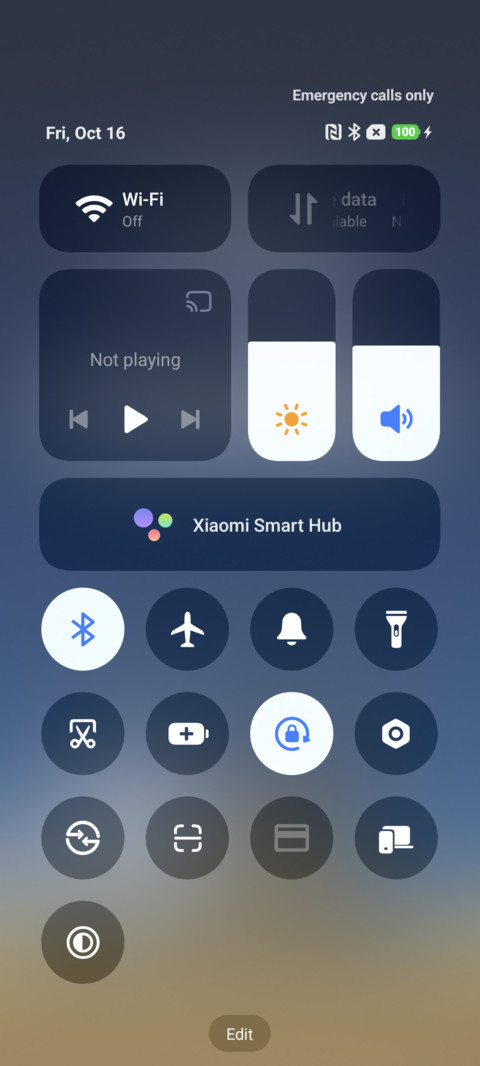Start playback with the play button

point(135,419)
